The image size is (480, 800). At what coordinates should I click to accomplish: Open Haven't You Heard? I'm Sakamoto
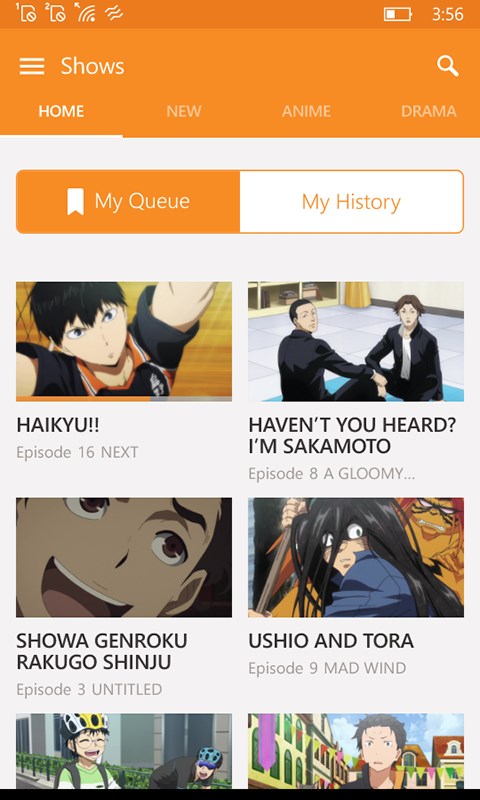(356, 382)
